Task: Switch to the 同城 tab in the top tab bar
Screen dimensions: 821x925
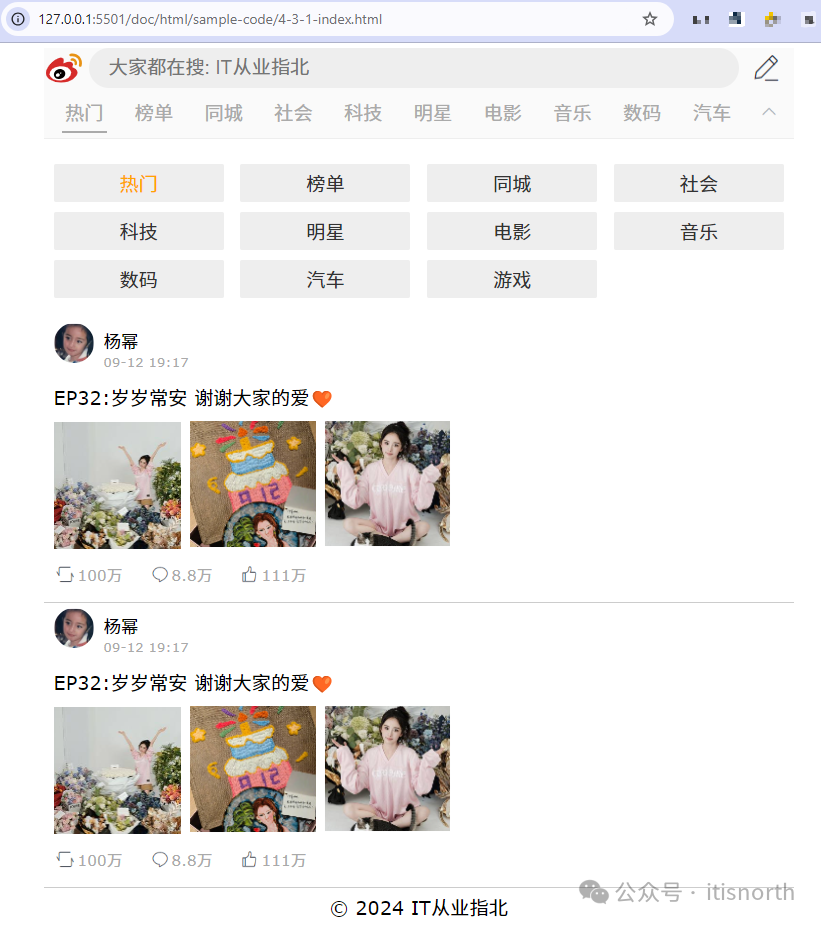Action: point(224,113)
